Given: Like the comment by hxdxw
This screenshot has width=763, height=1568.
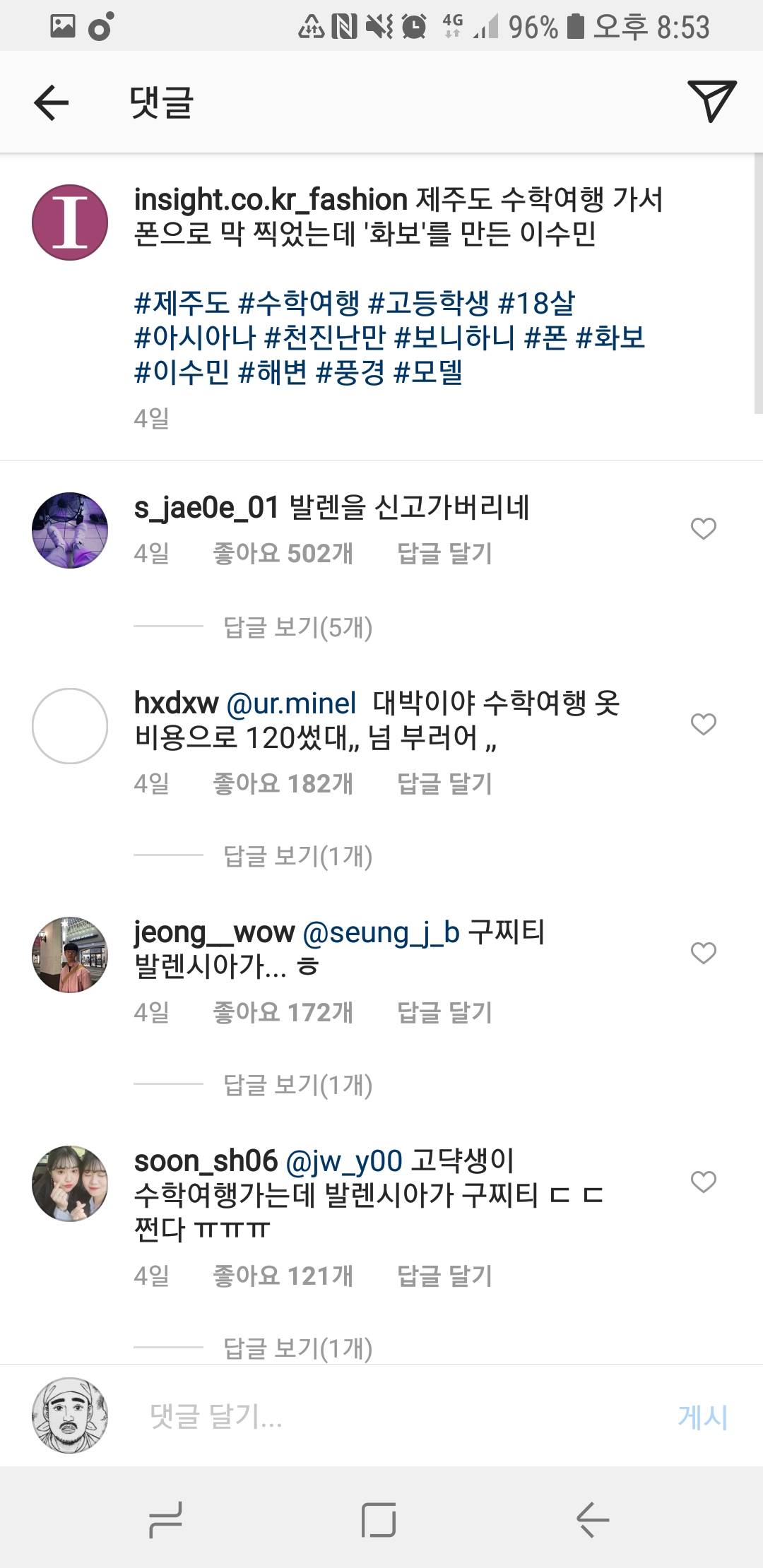Looking at the screenshot, I should (x=703, y=724).
